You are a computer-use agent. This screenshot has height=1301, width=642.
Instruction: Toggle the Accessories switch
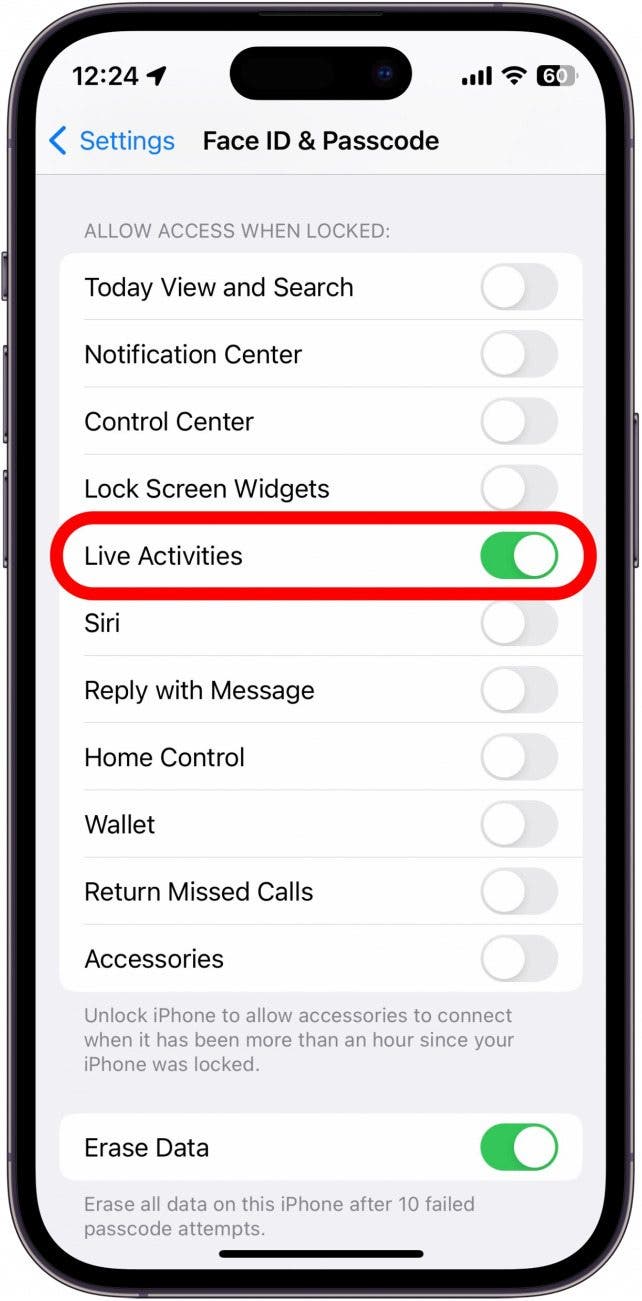coord(519,958)
